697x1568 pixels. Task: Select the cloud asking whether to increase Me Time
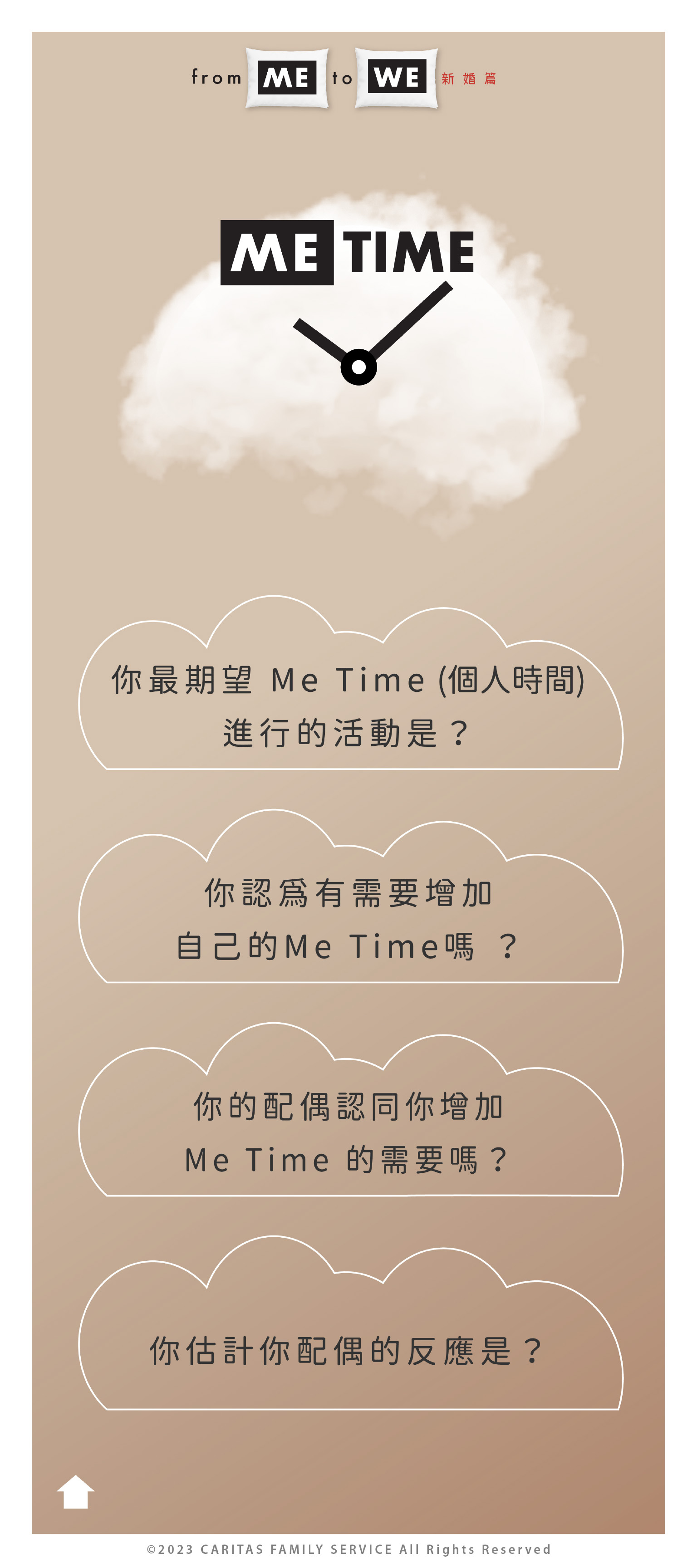pos(348,919)
